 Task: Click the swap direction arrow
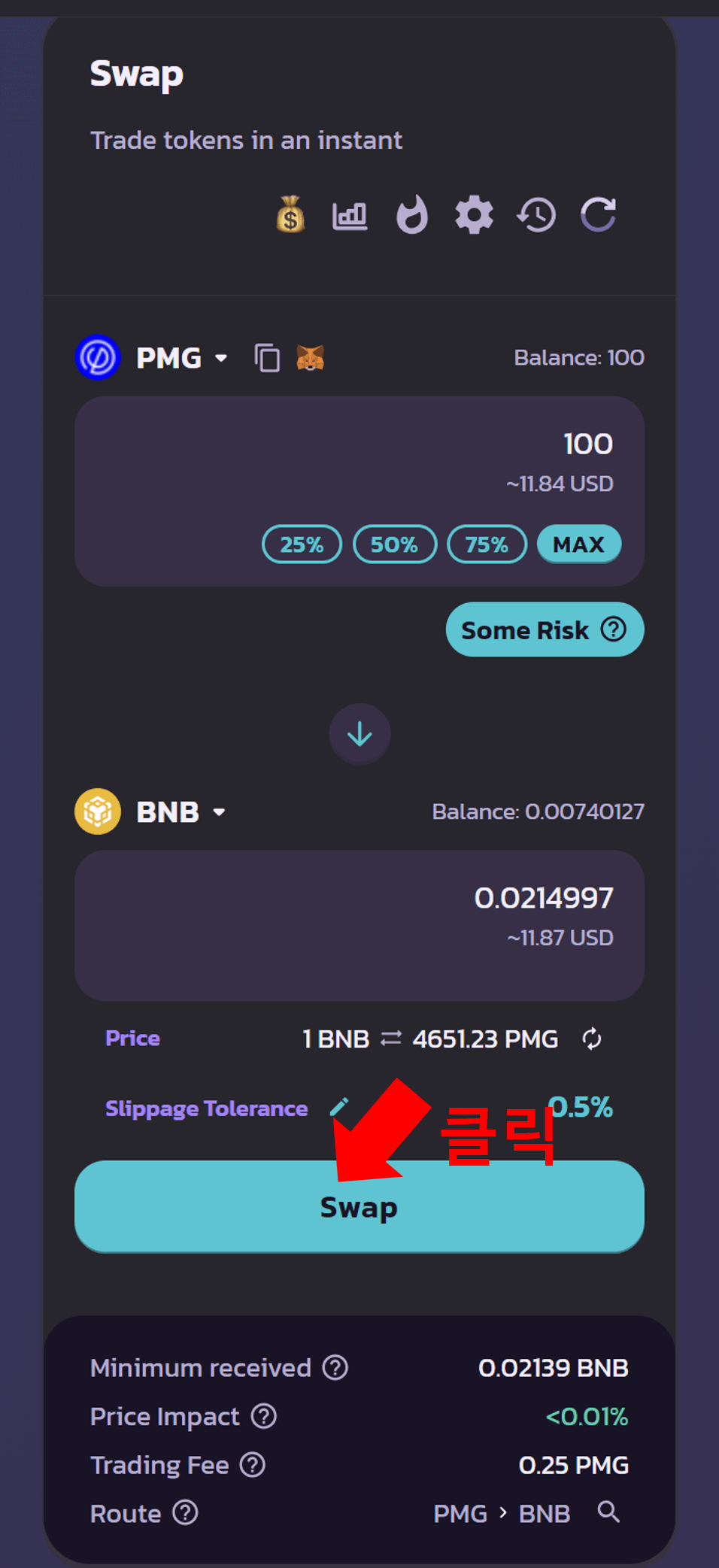pos(359,734)
